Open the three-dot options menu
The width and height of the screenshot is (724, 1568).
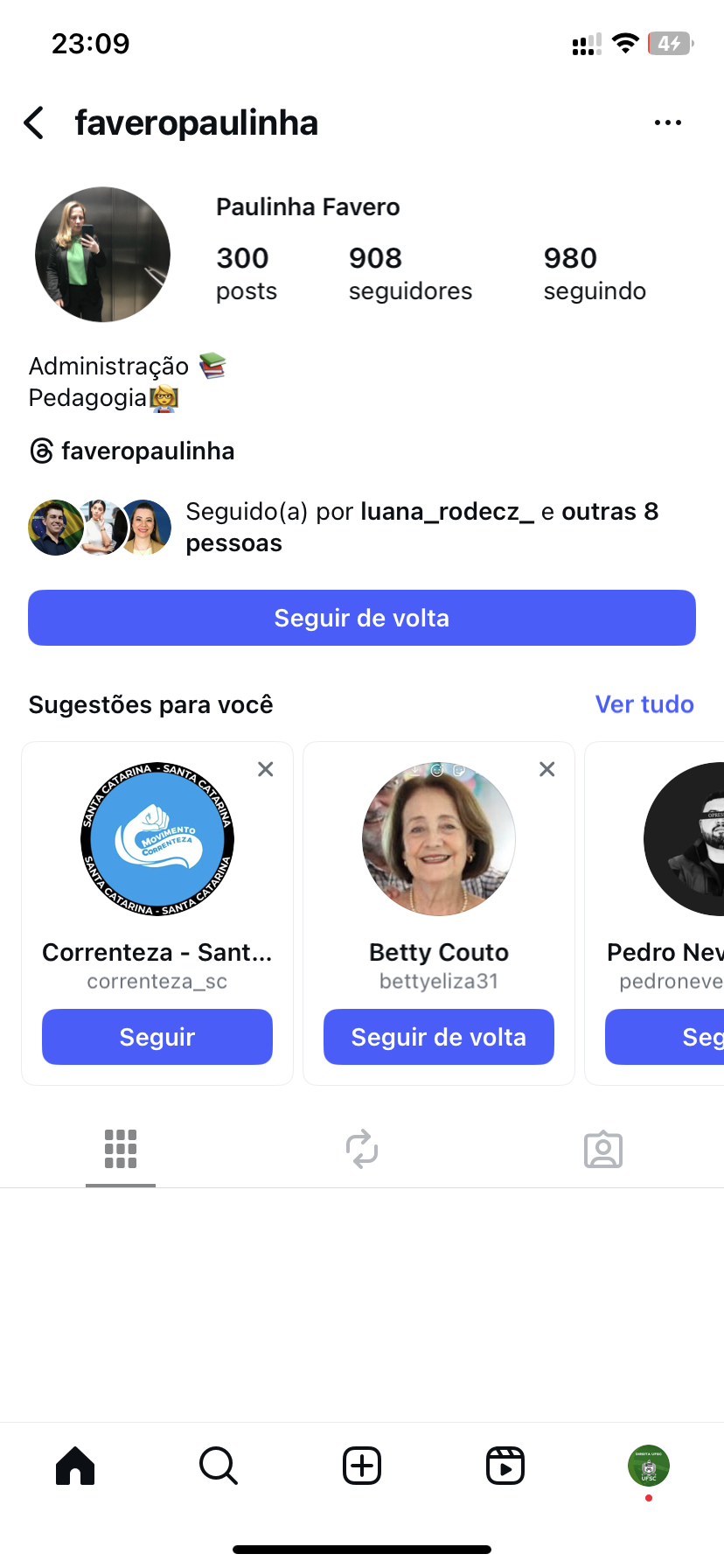(667, 123)
